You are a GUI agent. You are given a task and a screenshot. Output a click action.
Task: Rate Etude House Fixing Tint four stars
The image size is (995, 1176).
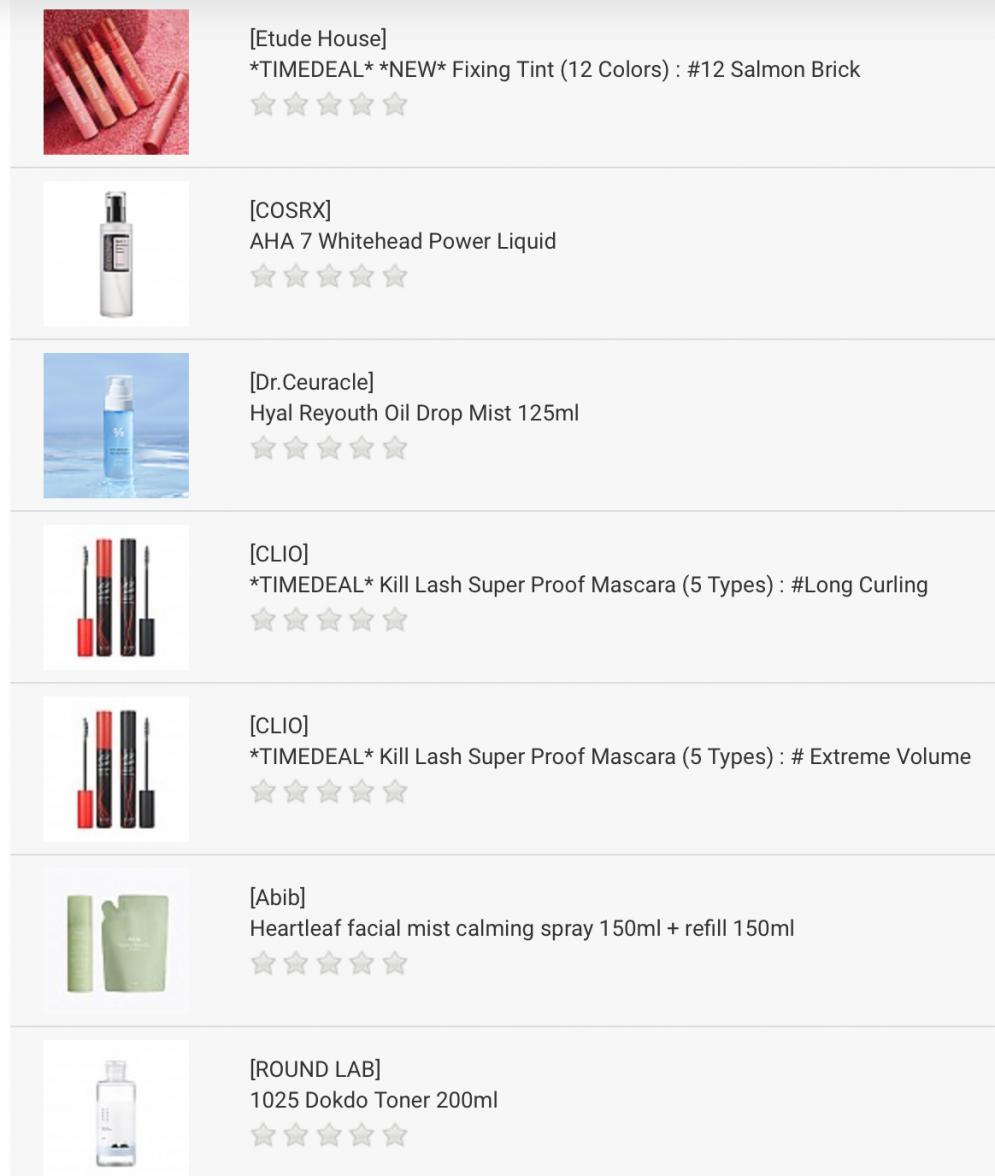pyautogui.click(x=362, y=104)
